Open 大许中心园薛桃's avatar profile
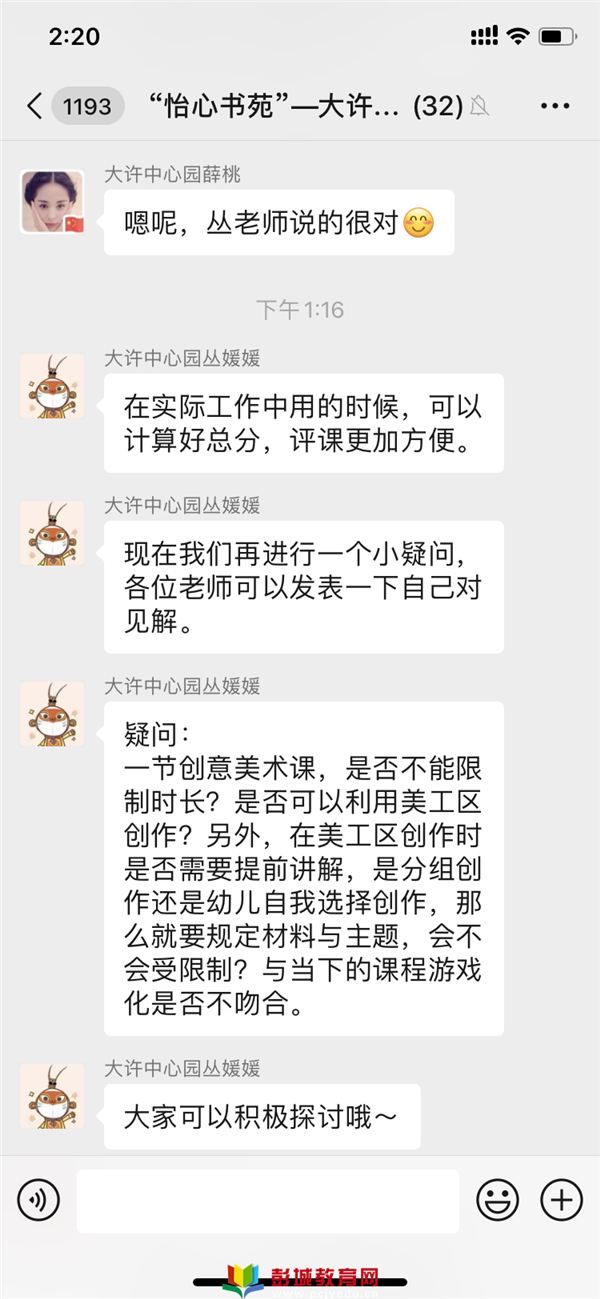 (x=52, y=201)
